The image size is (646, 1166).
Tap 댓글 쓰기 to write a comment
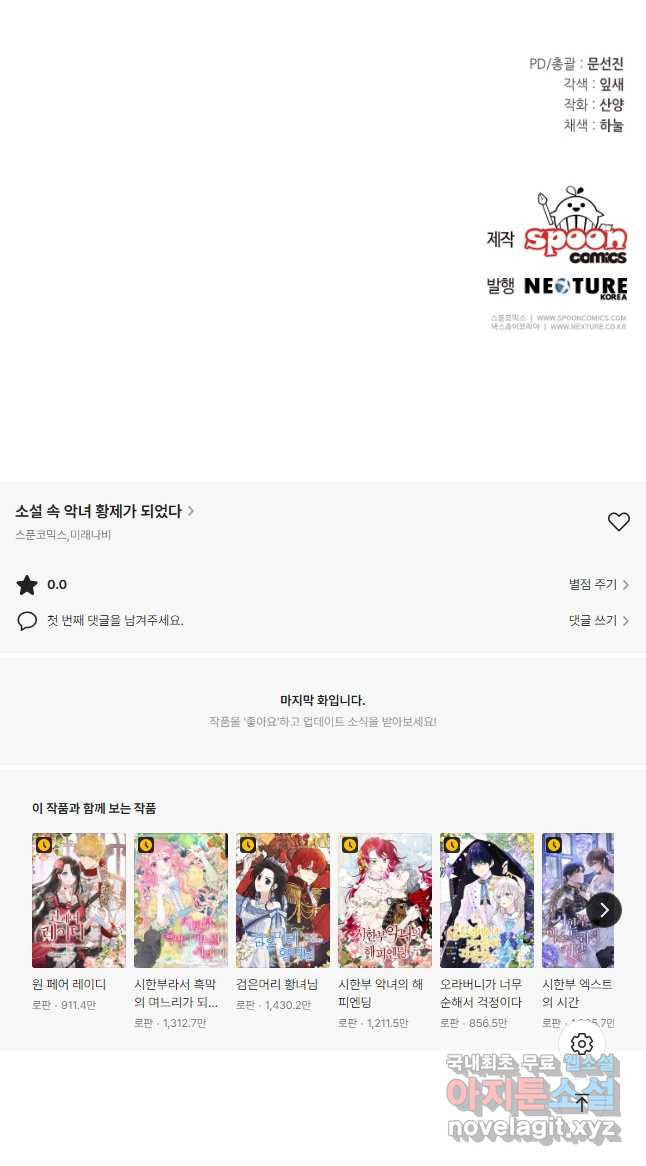pos(598,621)
